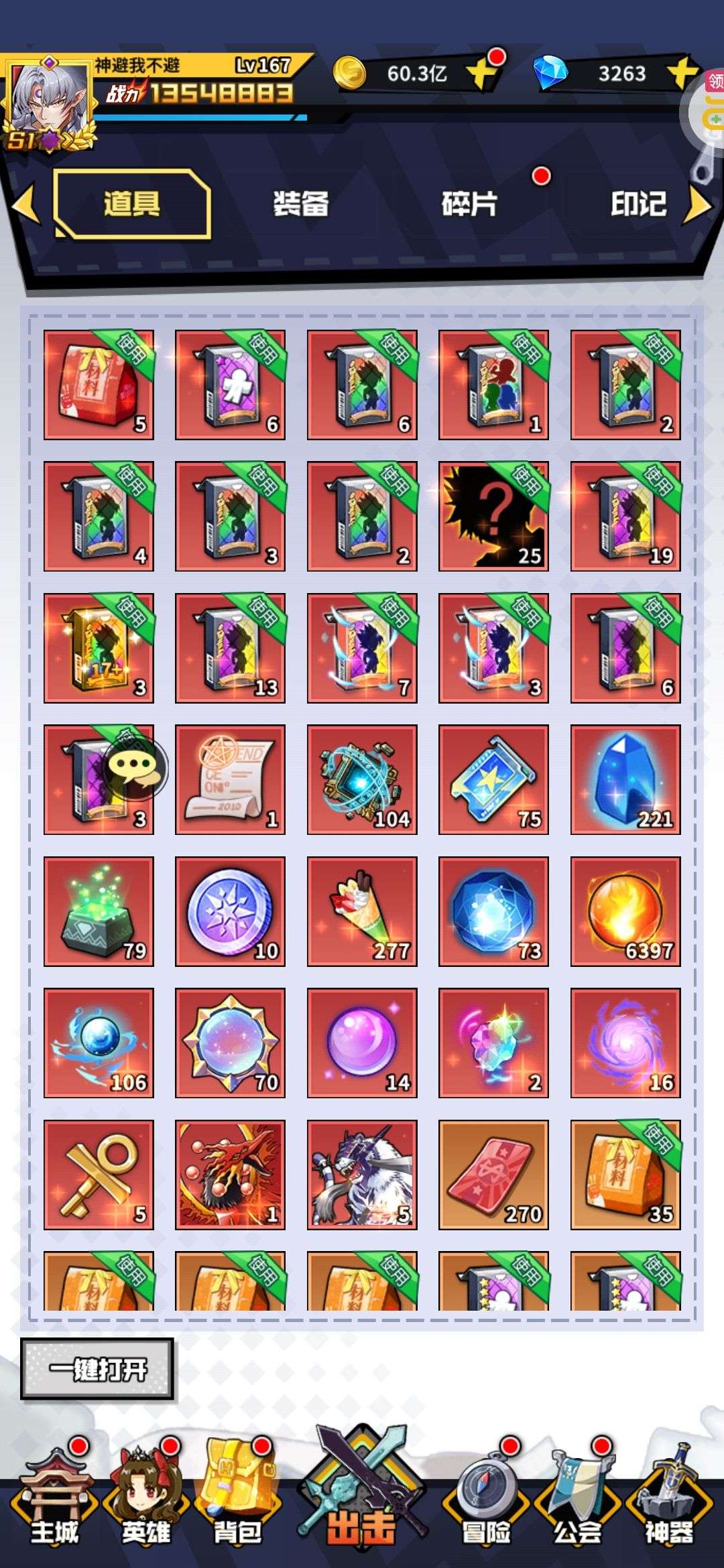Tap the plus icon to add gold coins
724x1568 pixels.
(482, 72)
